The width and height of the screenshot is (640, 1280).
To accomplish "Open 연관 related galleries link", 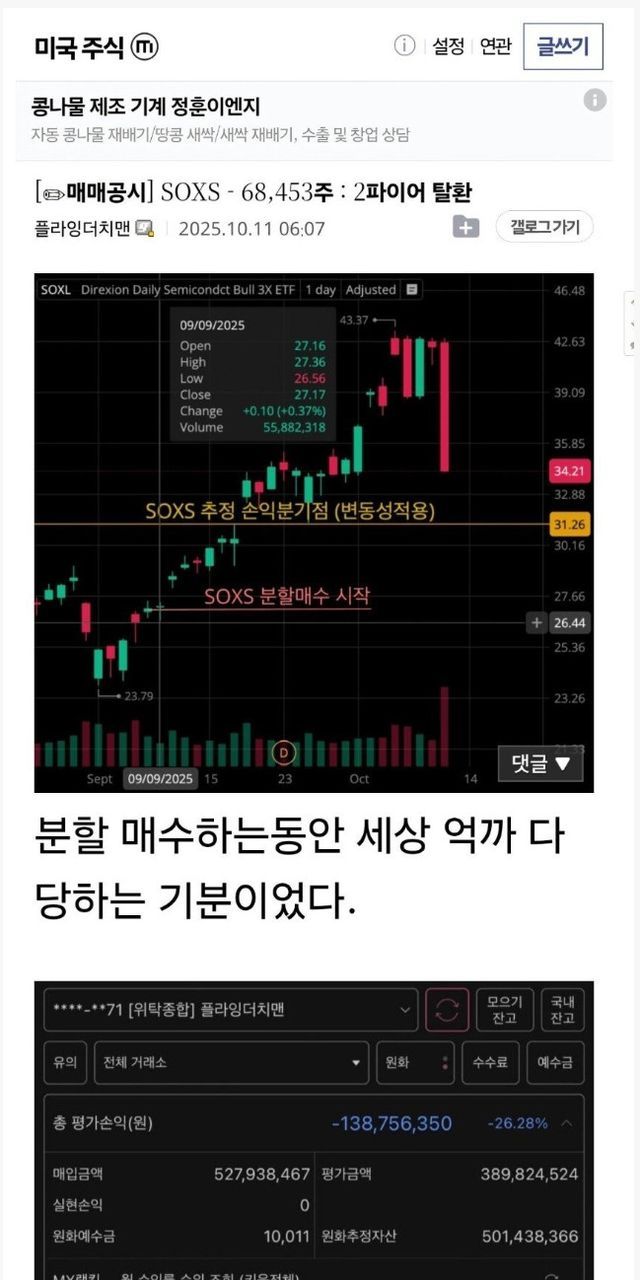I will coord(495,46).
